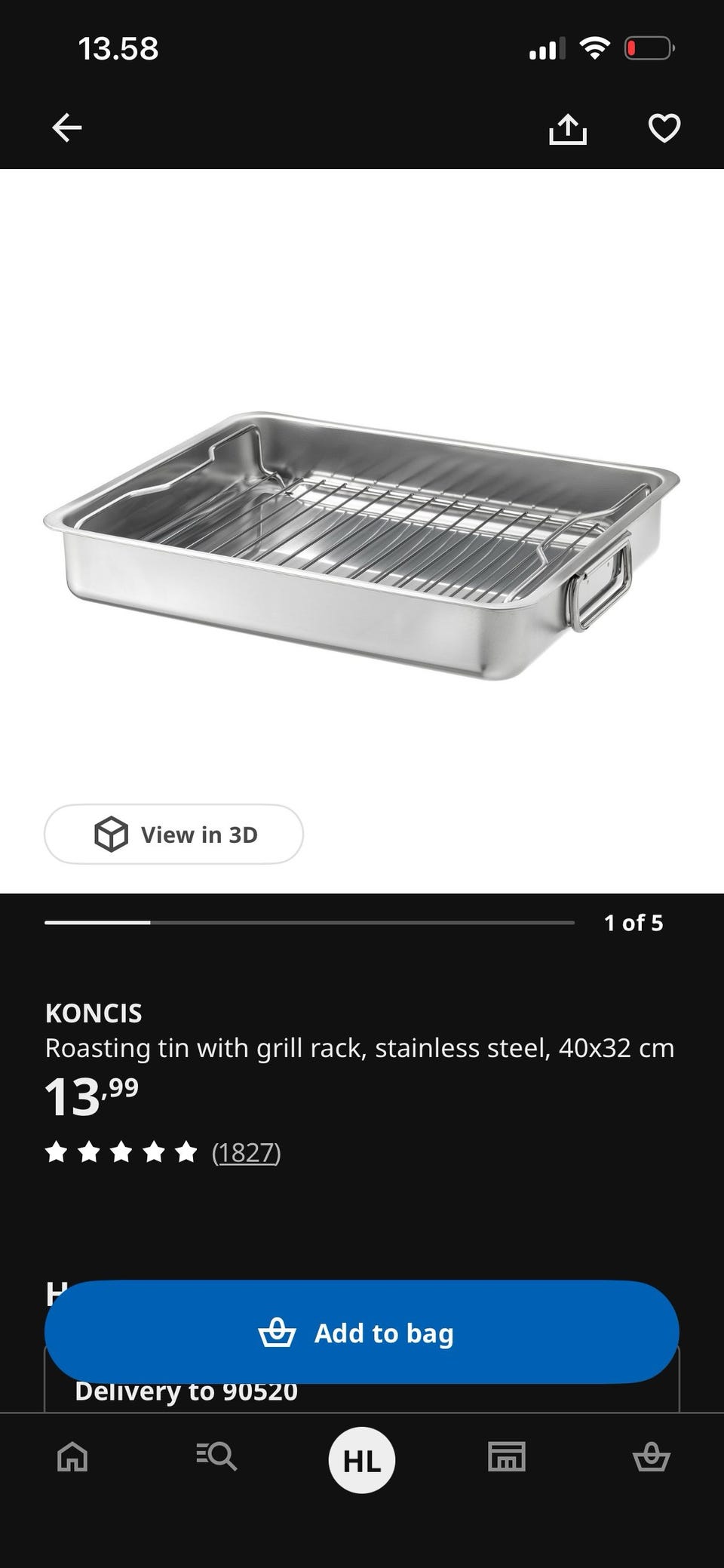Open the search and browse tab
The width and height of the screenshot is (724, 1568).
click(x=216, y=1456)
